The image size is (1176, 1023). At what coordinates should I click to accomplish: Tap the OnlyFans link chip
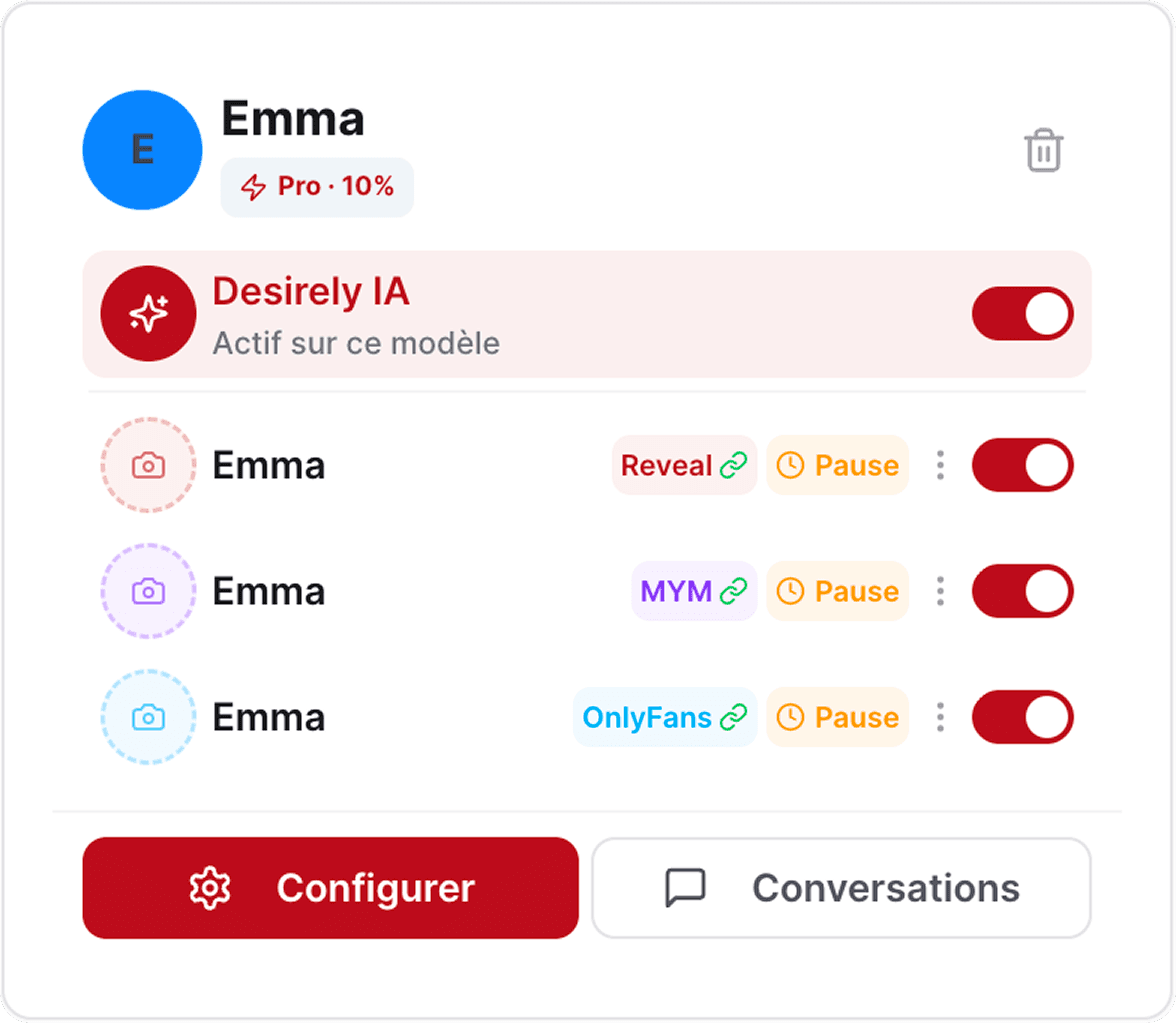tap(665, 717)
